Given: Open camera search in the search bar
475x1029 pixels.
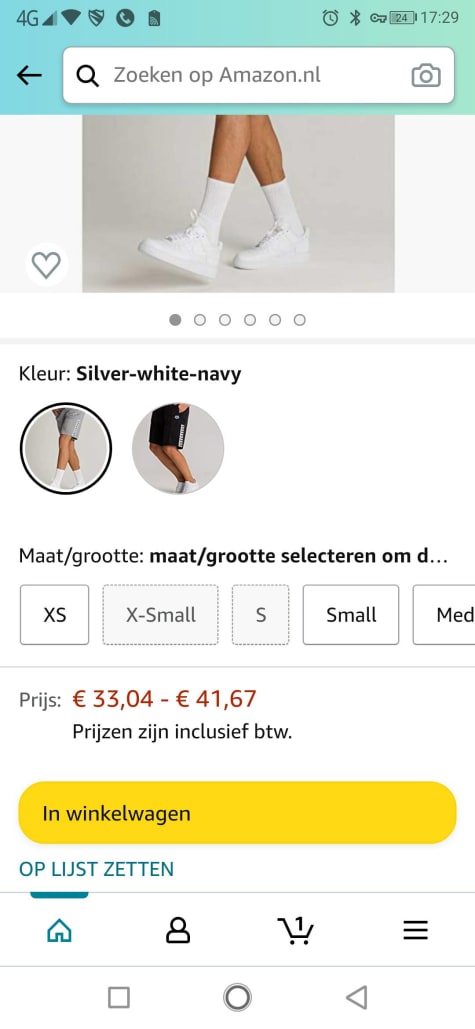Looking at the screenshot, I should [x=426, y=75].
